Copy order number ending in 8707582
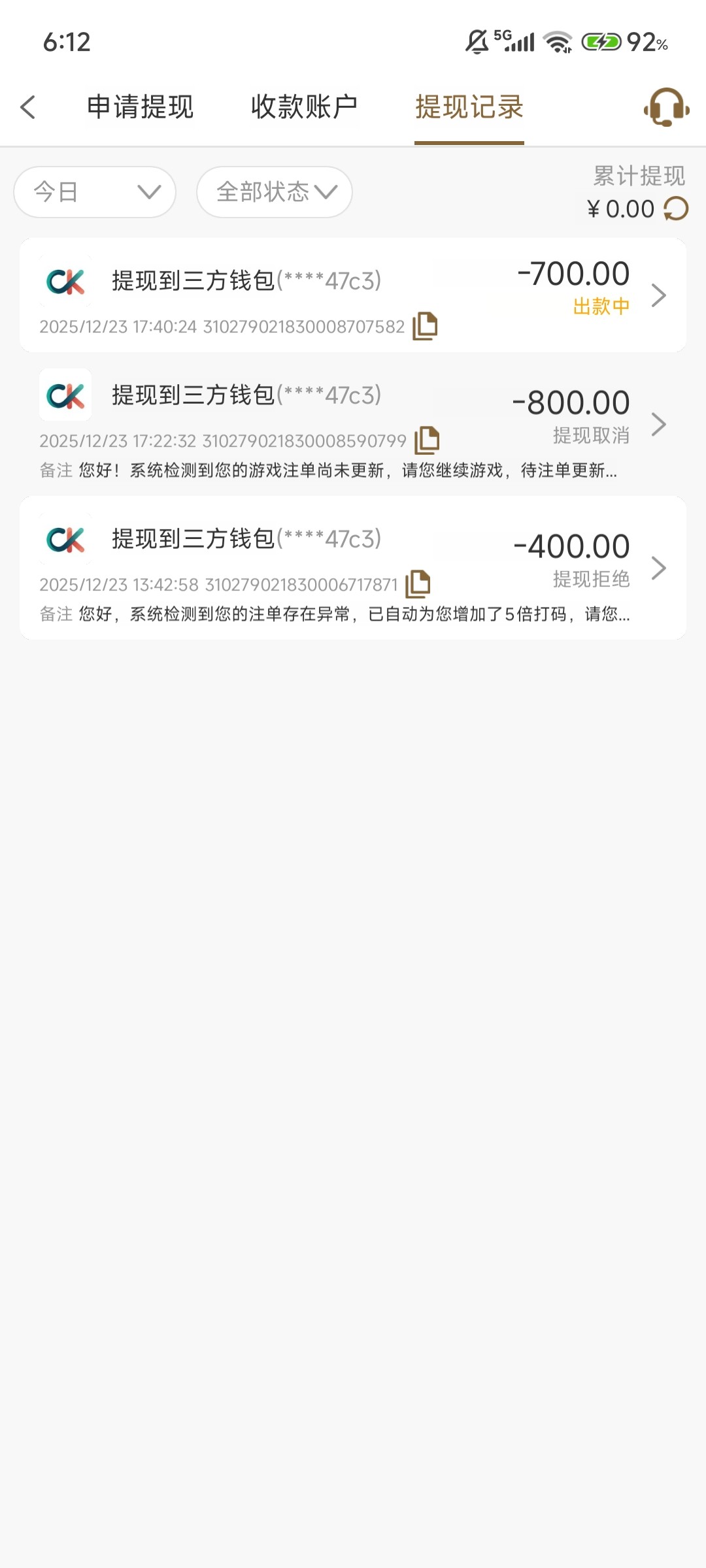The image size is (706, 1568). pos(425,325)
